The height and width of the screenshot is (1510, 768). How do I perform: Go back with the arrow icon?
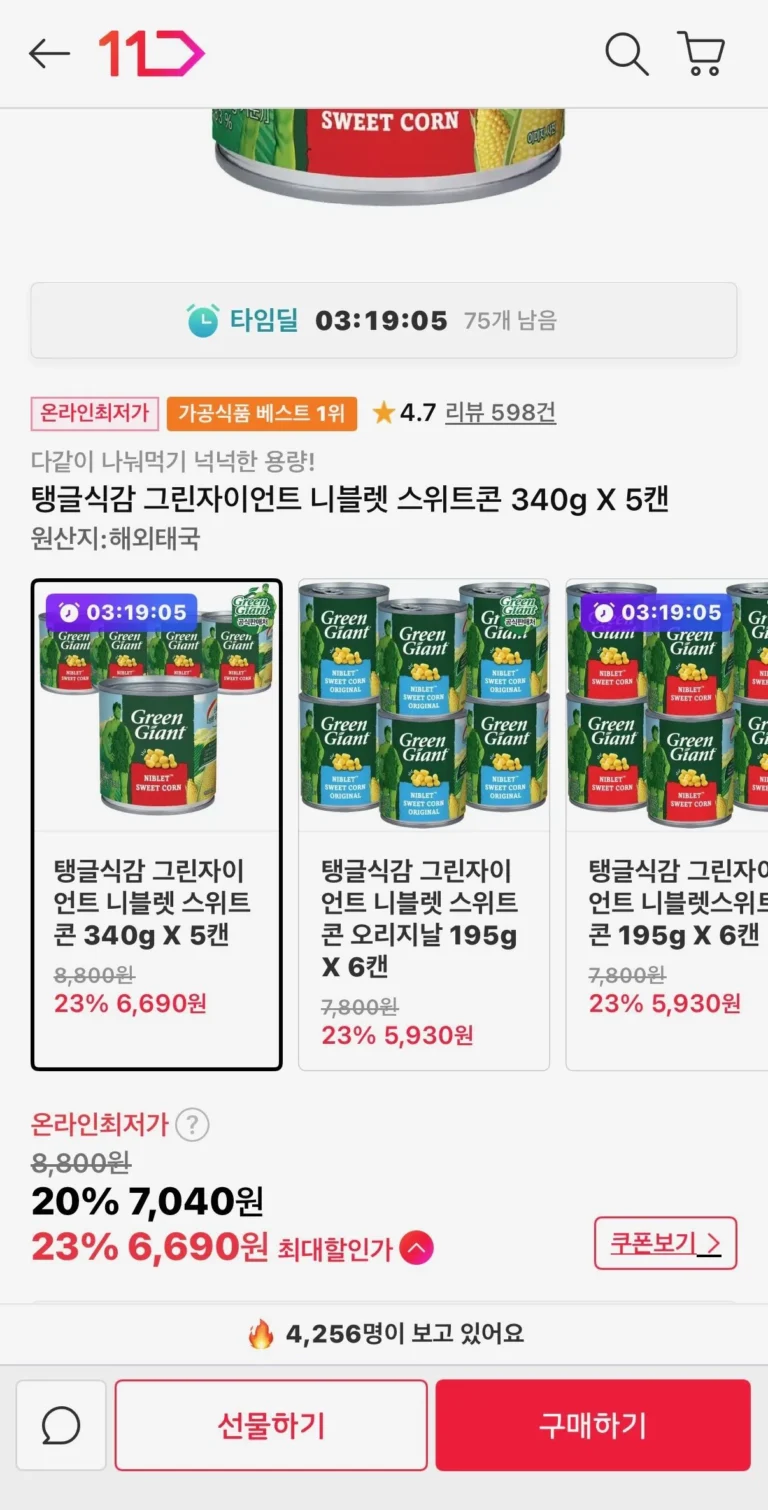[49, 54]
